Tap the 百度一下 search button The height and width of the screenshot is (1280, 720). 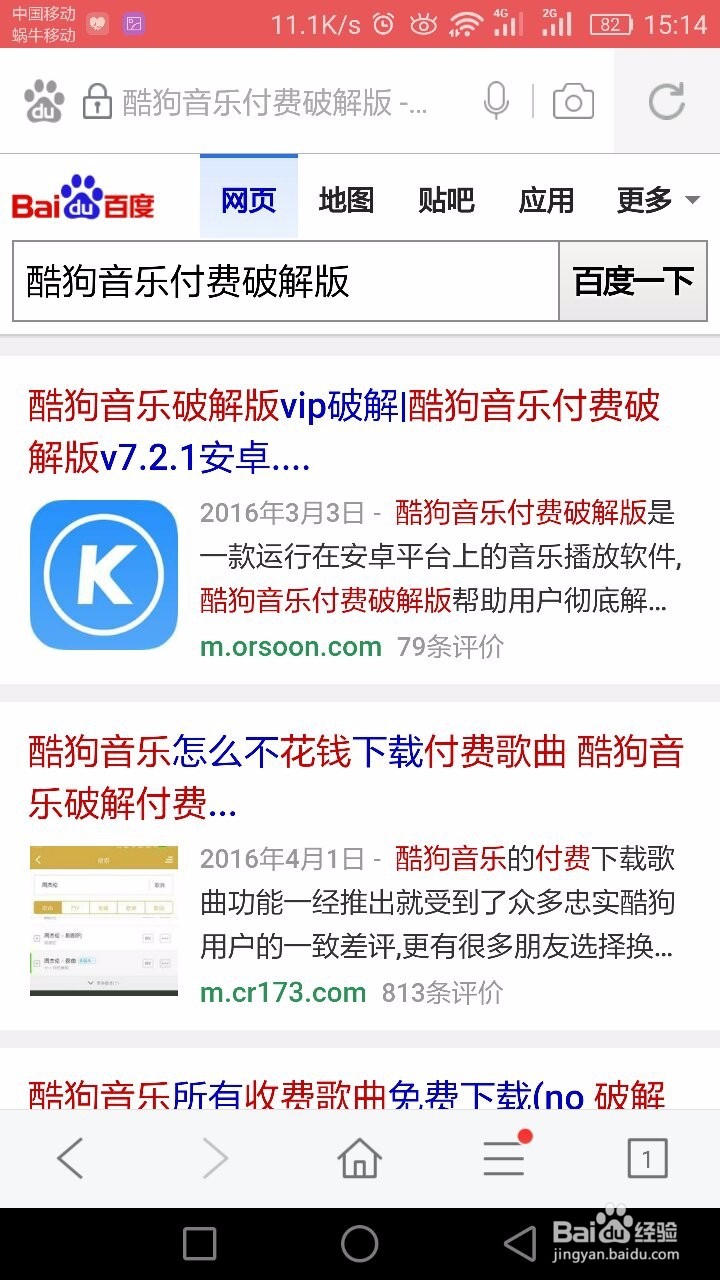pos(632,282)
